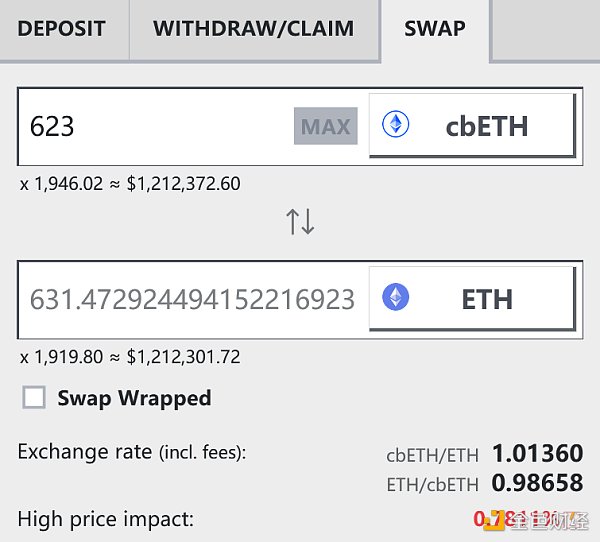Screen dimensions: 600x542
Task: Open the WITHDRAW/CLAIM tab
Action: [x=253, y=28]
